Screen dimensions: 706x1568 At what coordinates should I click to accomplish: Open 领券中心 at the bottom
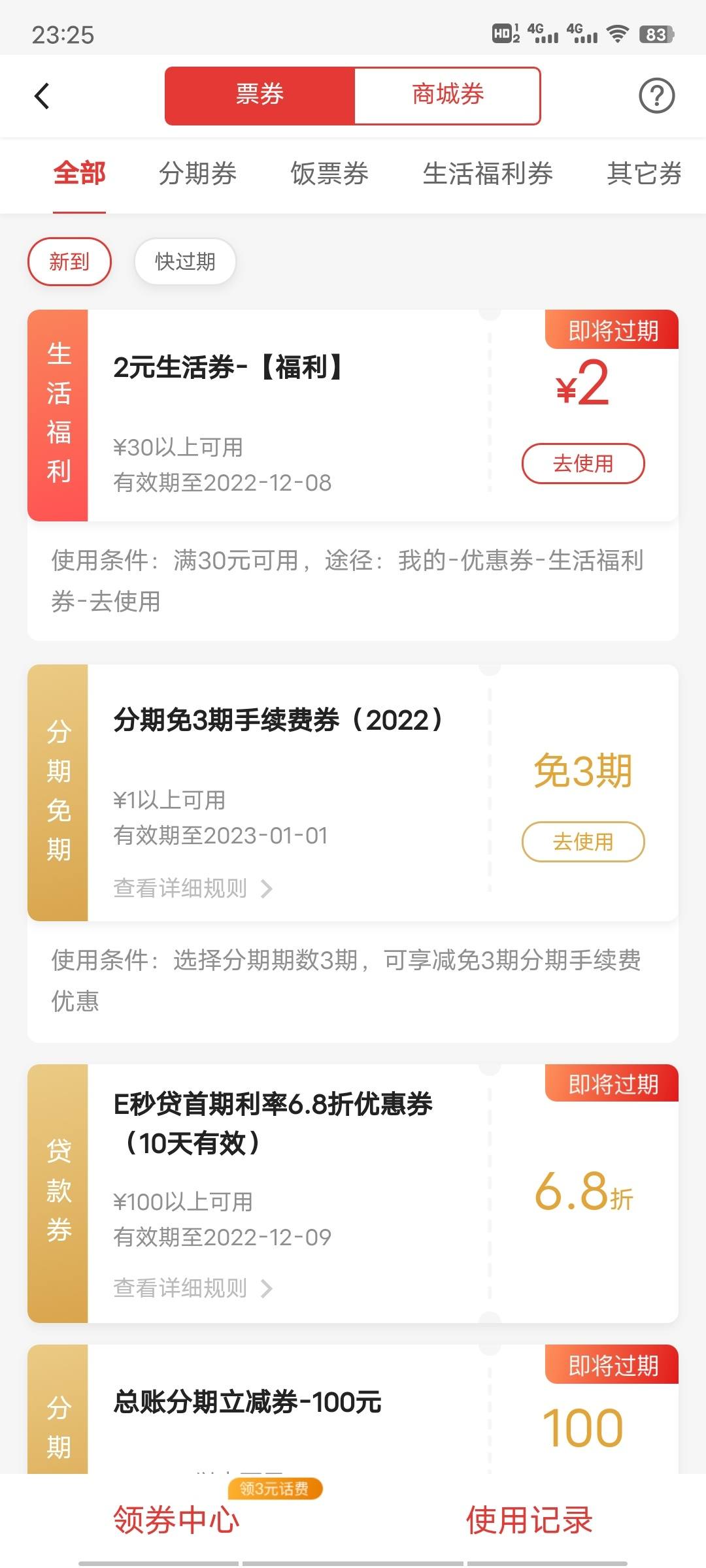pos(176,1520)
